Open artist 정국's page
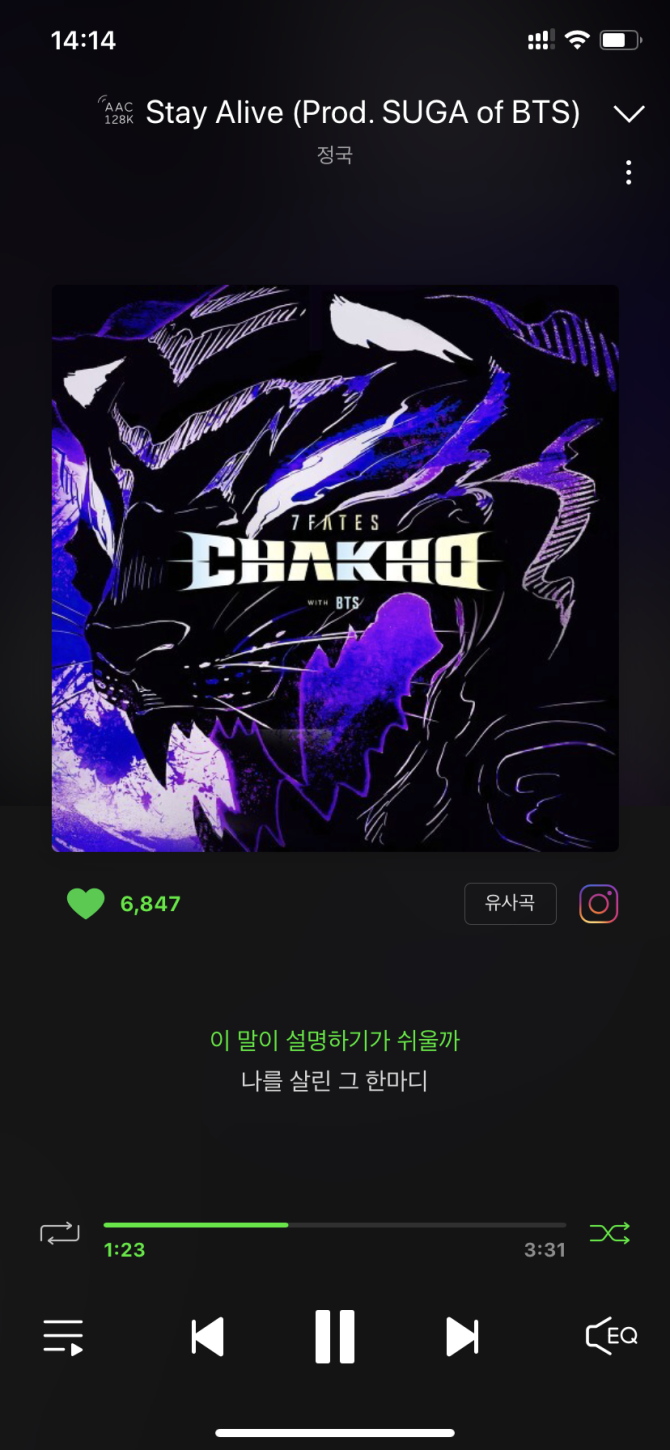Viewport: 670px width, 1450px height. pyautogui.click(x=335, y=155)
